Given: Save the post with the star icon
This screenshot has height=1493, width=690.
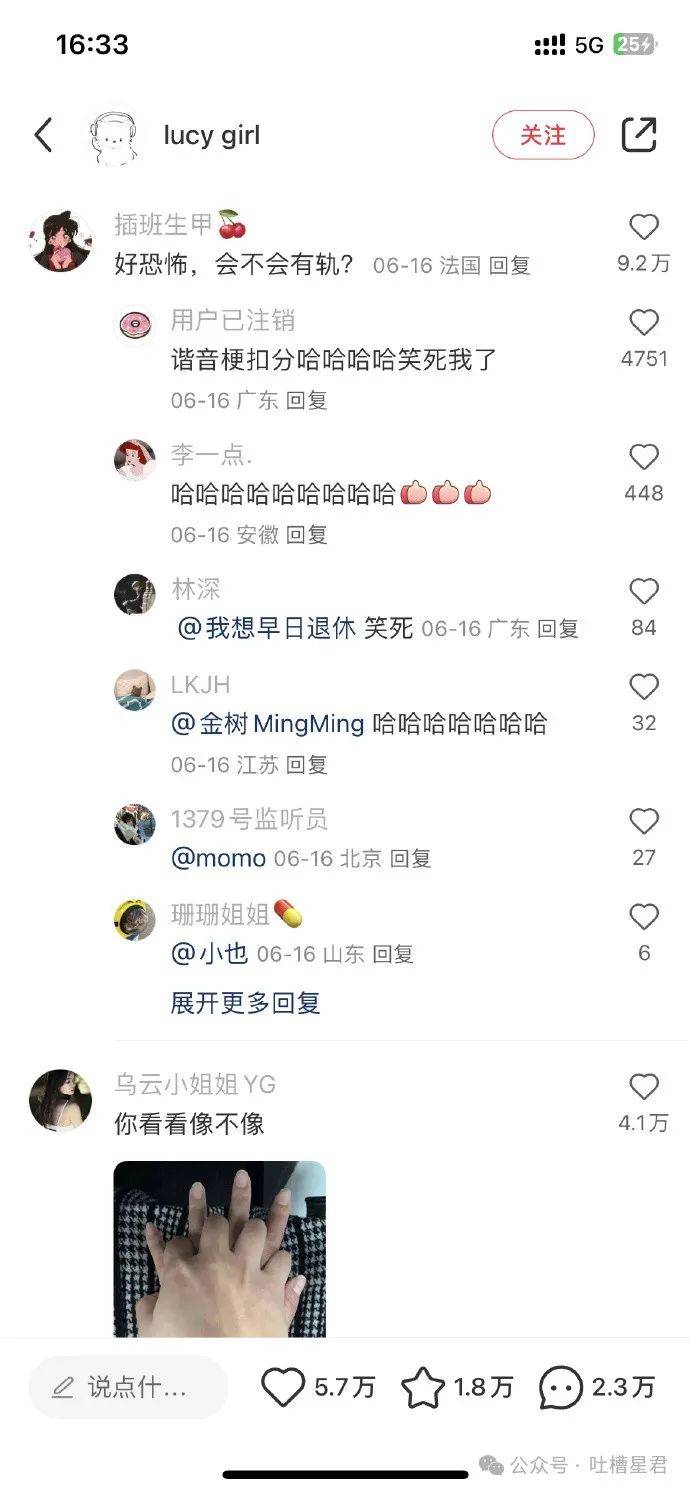Looking at the screenshot, I should pos(422,1387).
